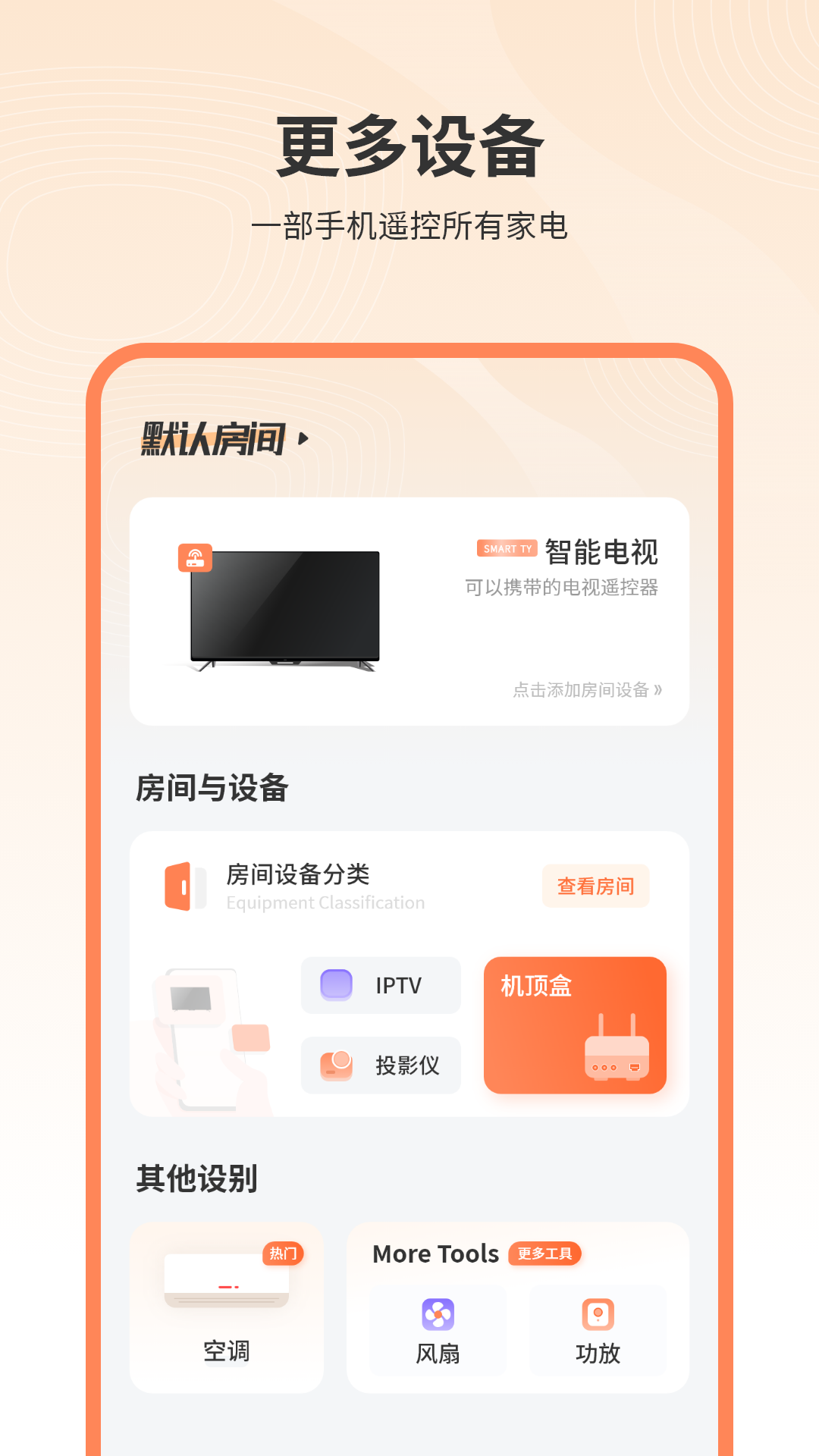Screen dimensions: 819x1456
Task: Open the 投影仪 (projector) tool icon
Action: [336, 1065]
